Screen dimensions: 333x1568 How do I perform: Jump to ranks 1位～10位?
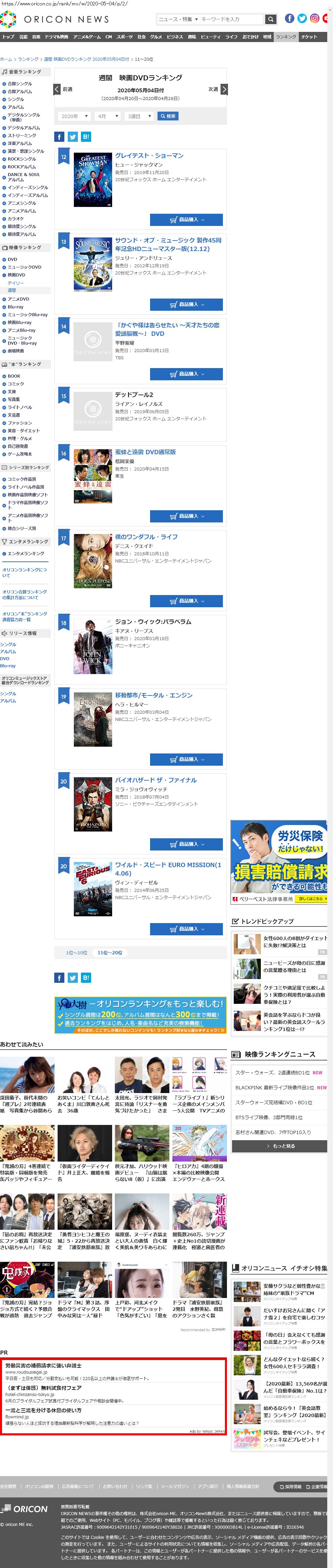click(x=77, y=953)
